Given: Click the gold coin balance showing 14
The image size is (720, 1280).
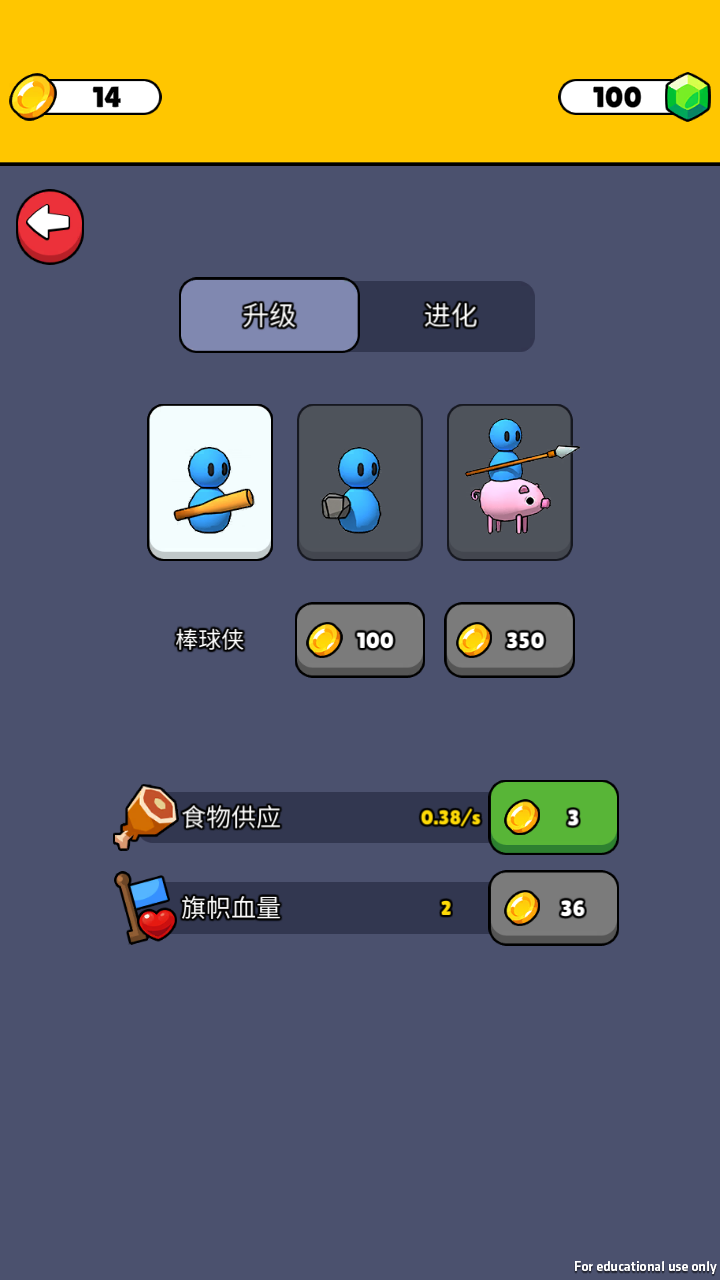Looking at the screenshot, I should pos(85,97).
